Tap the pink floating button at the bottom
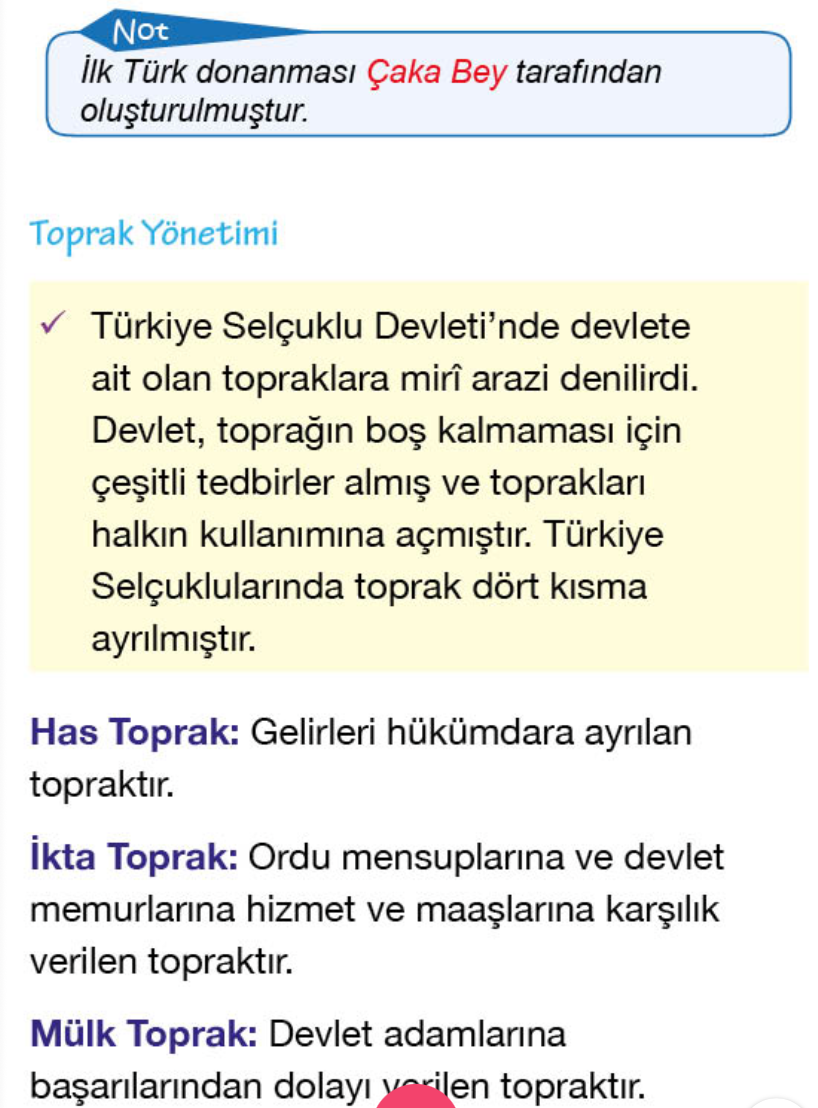This screenshot has height=1108, width=818. [417, 1096]
